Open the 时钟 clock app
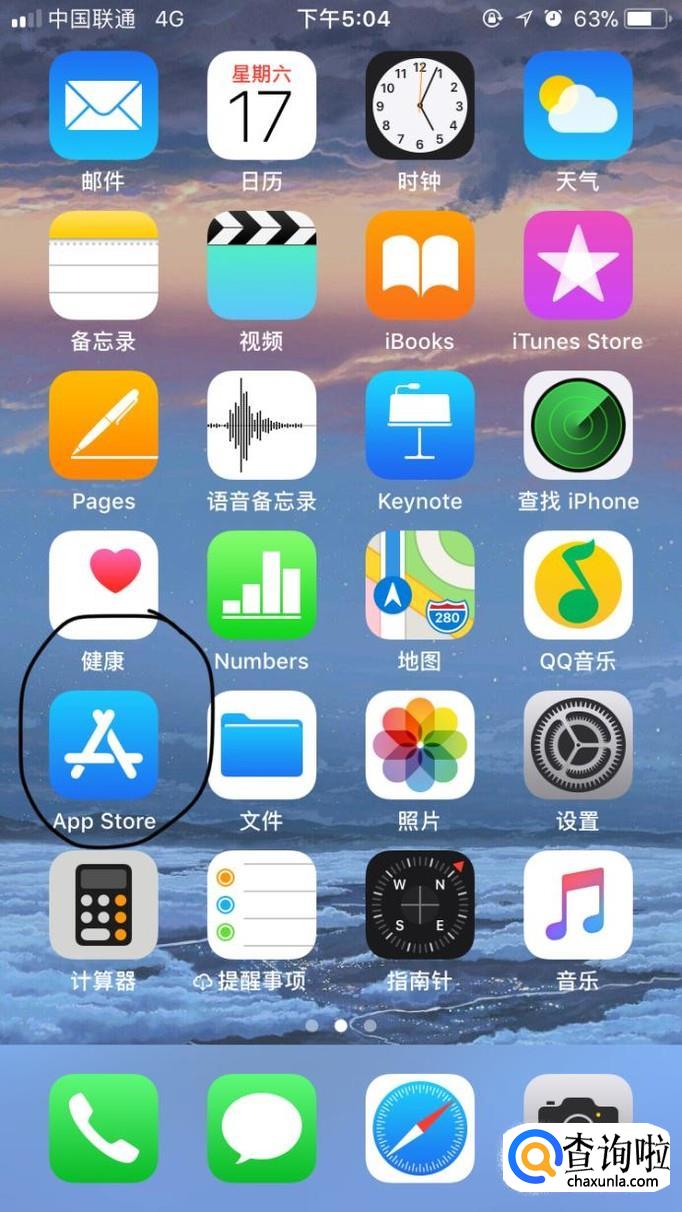 419,105
